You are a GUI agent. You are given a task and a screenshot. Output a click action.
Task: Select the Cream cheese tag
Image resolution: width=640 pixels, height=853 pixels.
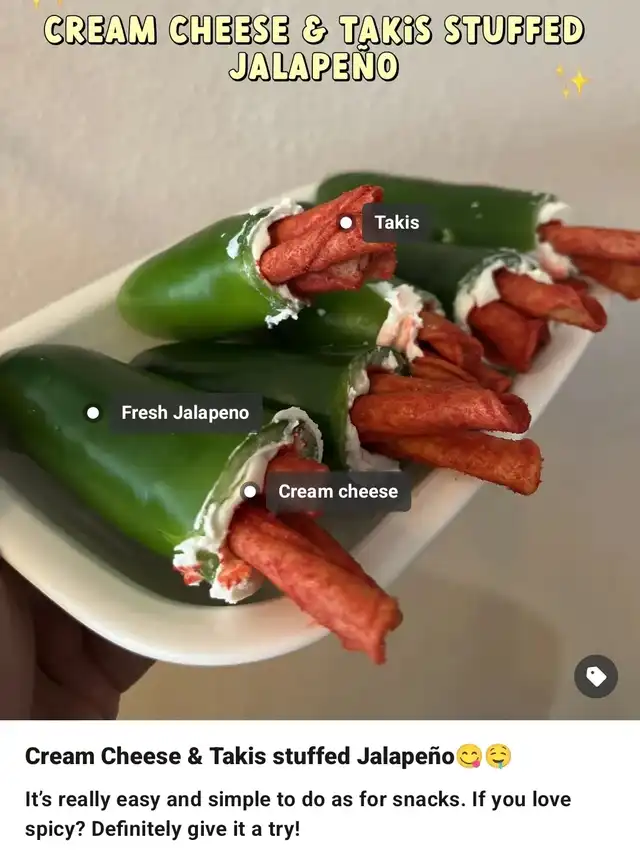tap(338, 492)
